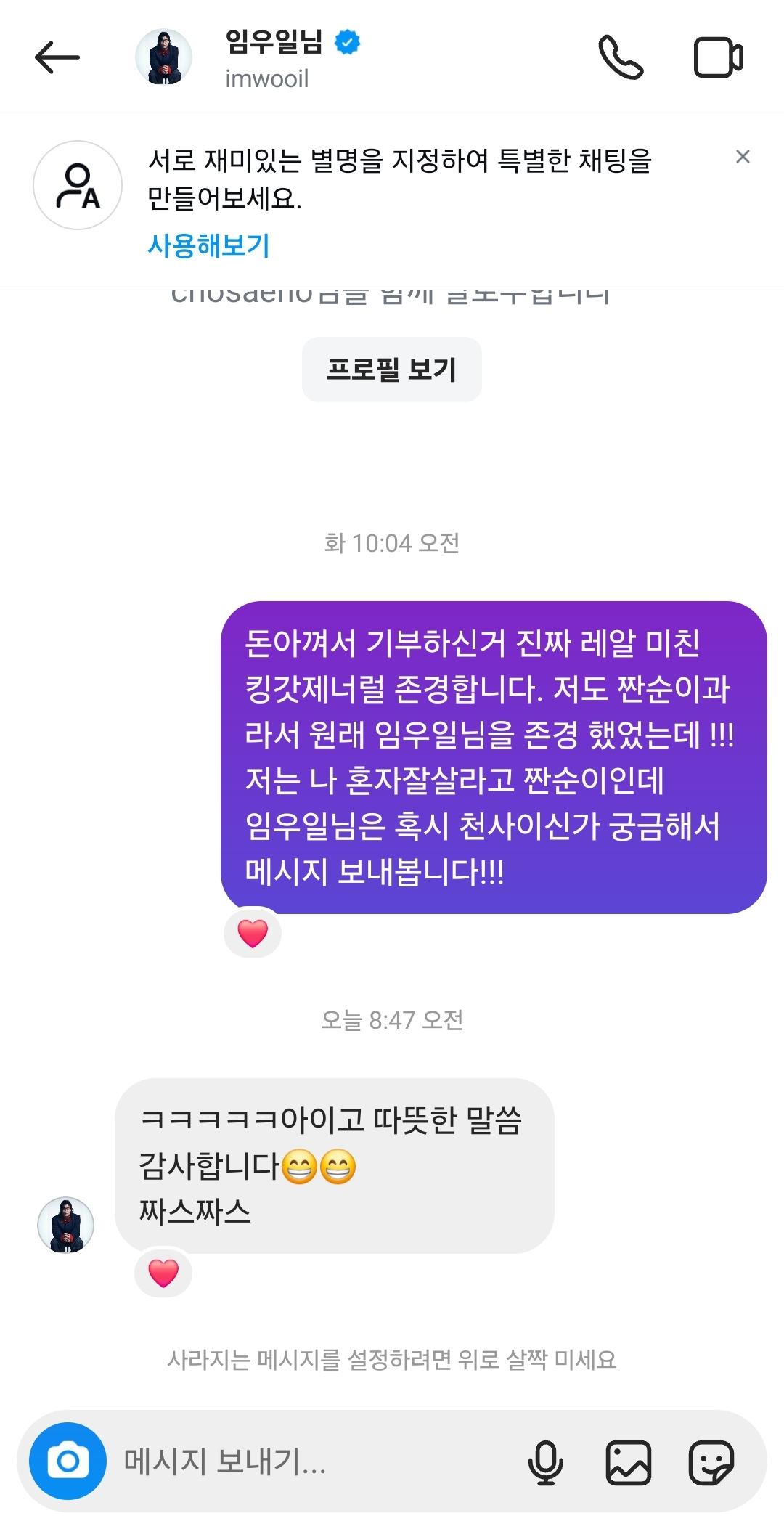Attach a photo from the gallery icon
The image size is (784, 1529).
click(628, 1461)
